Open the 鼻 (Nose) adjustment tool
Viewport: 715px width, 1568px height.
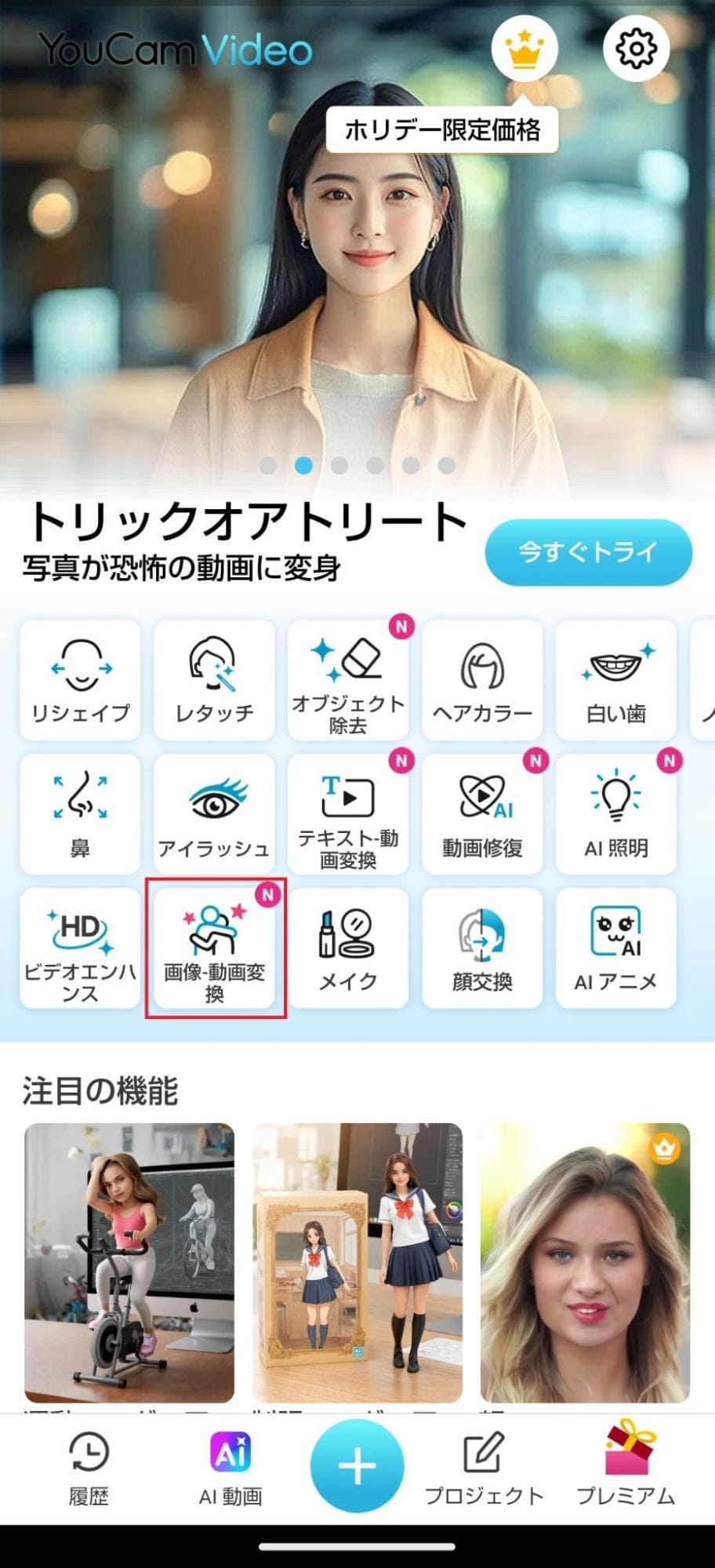[x=78, y=813]
